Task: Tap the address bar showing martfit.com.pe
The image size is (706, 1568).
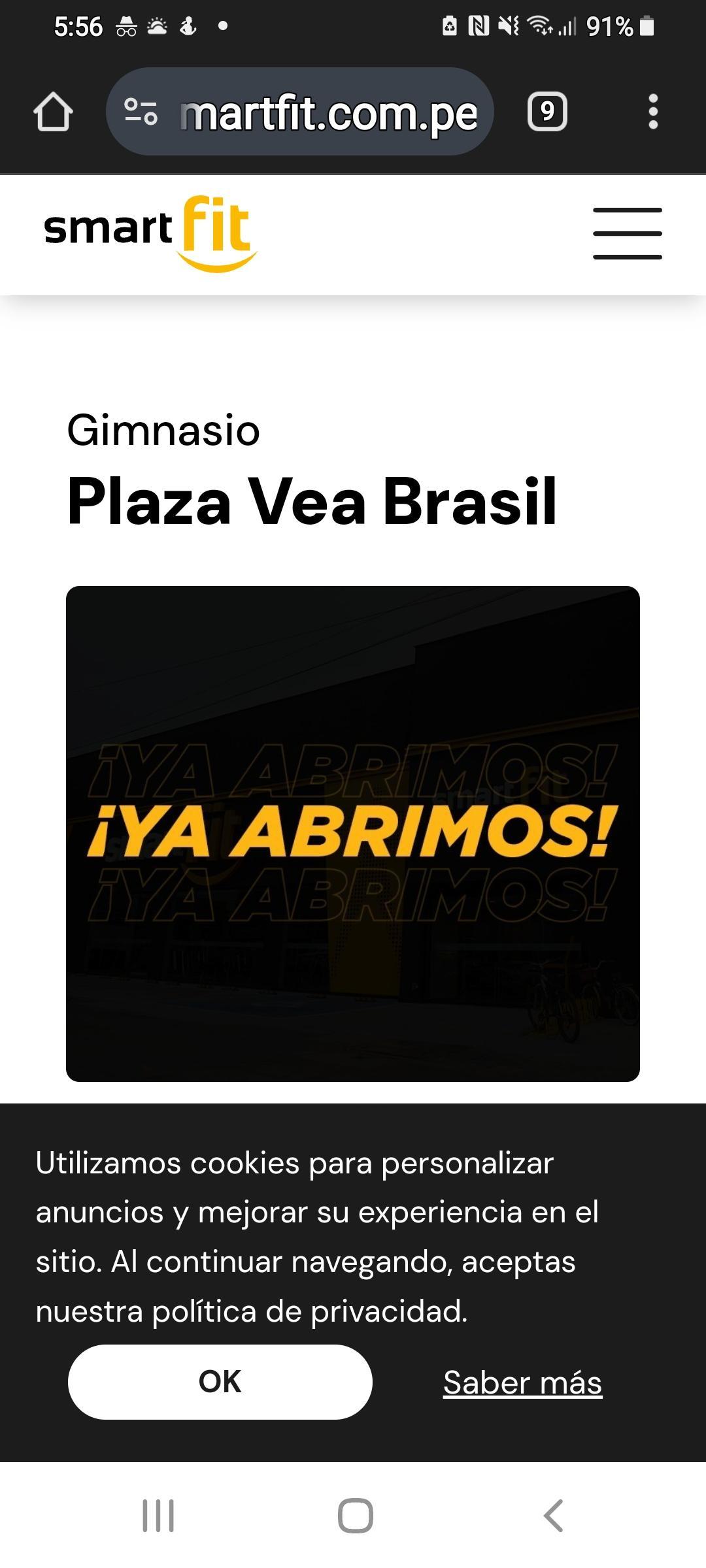Action: pyautogui.click(x=299, y=112)
